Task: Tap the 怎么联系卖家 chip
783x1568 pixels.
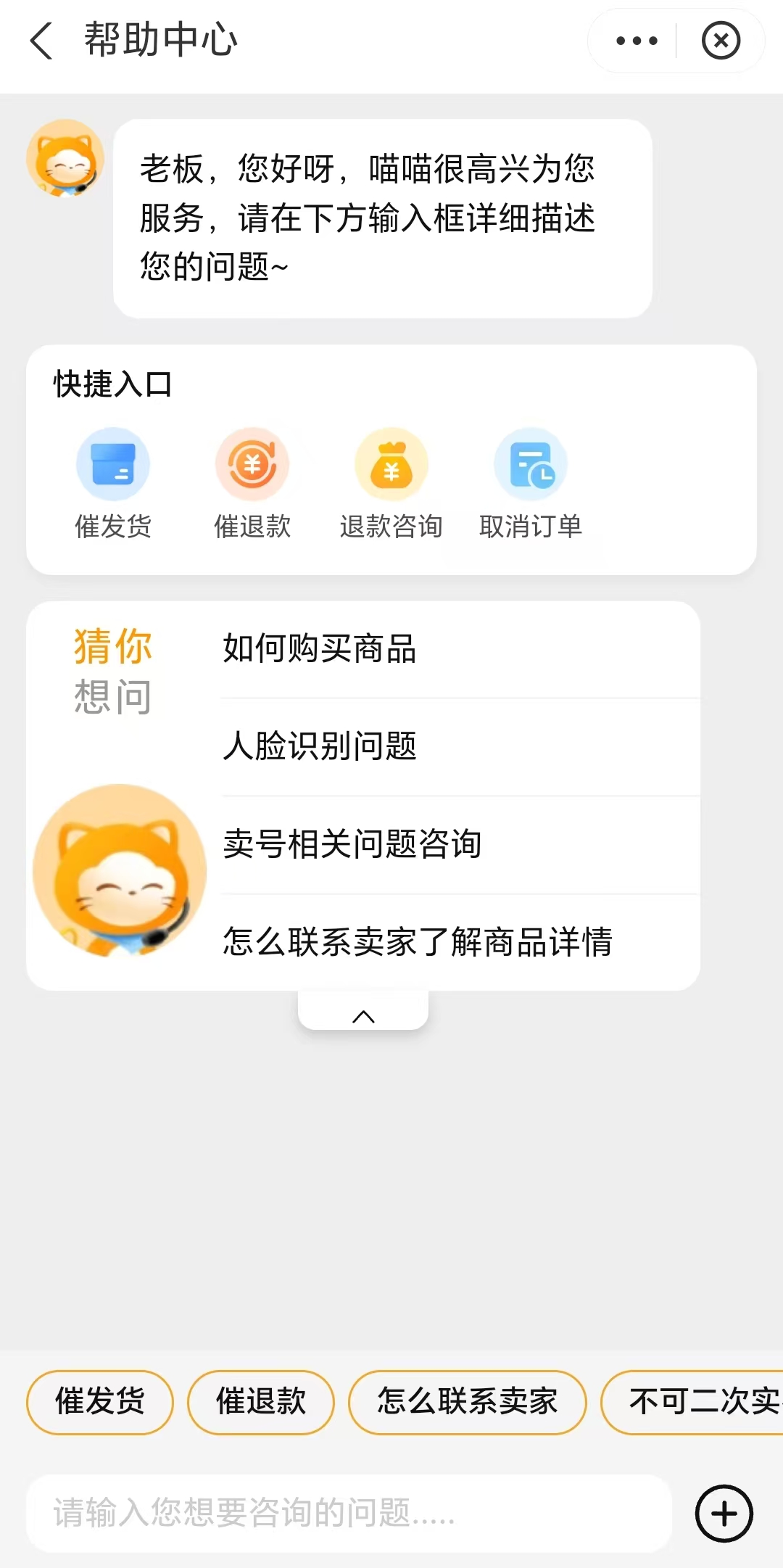Action: (468, 1401)
